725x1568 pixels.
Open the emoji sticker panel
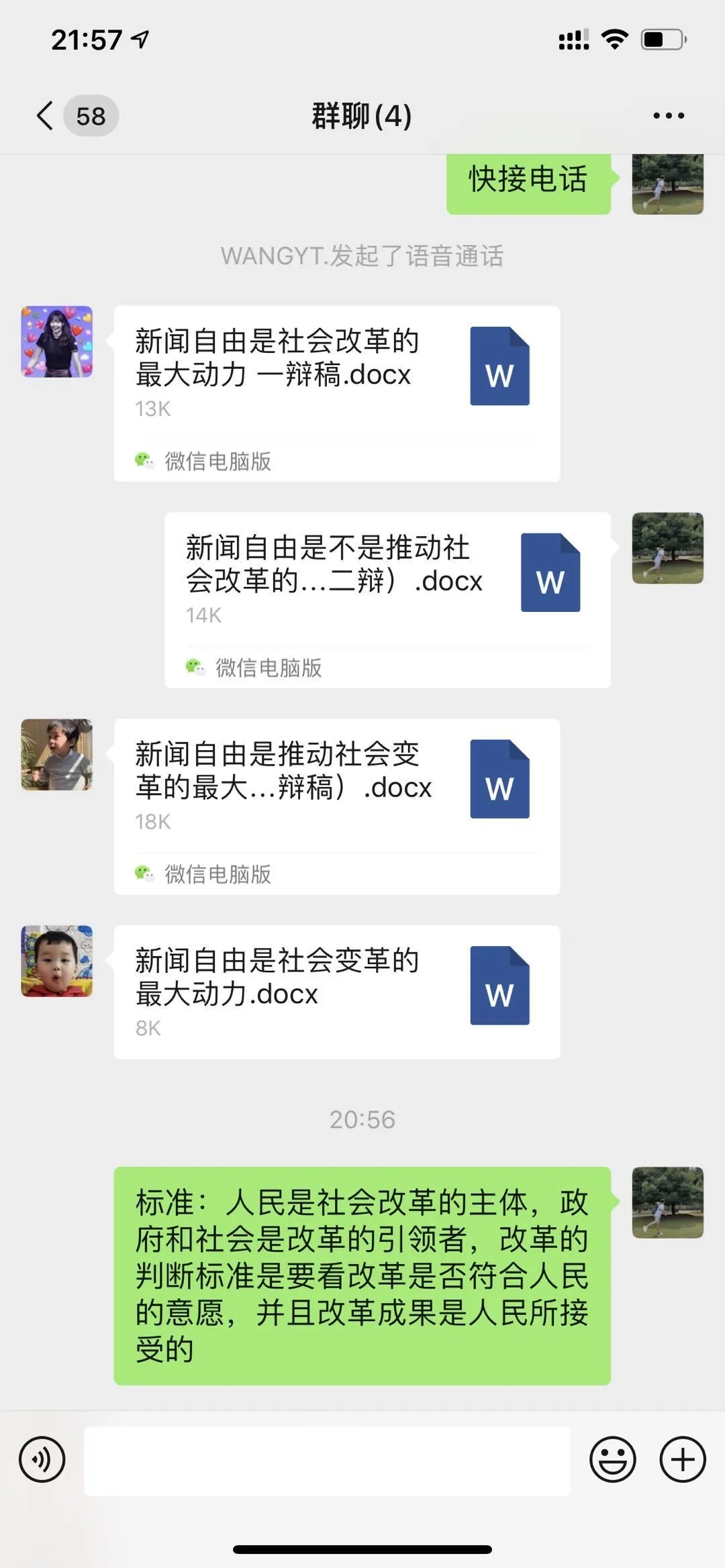612,1459
